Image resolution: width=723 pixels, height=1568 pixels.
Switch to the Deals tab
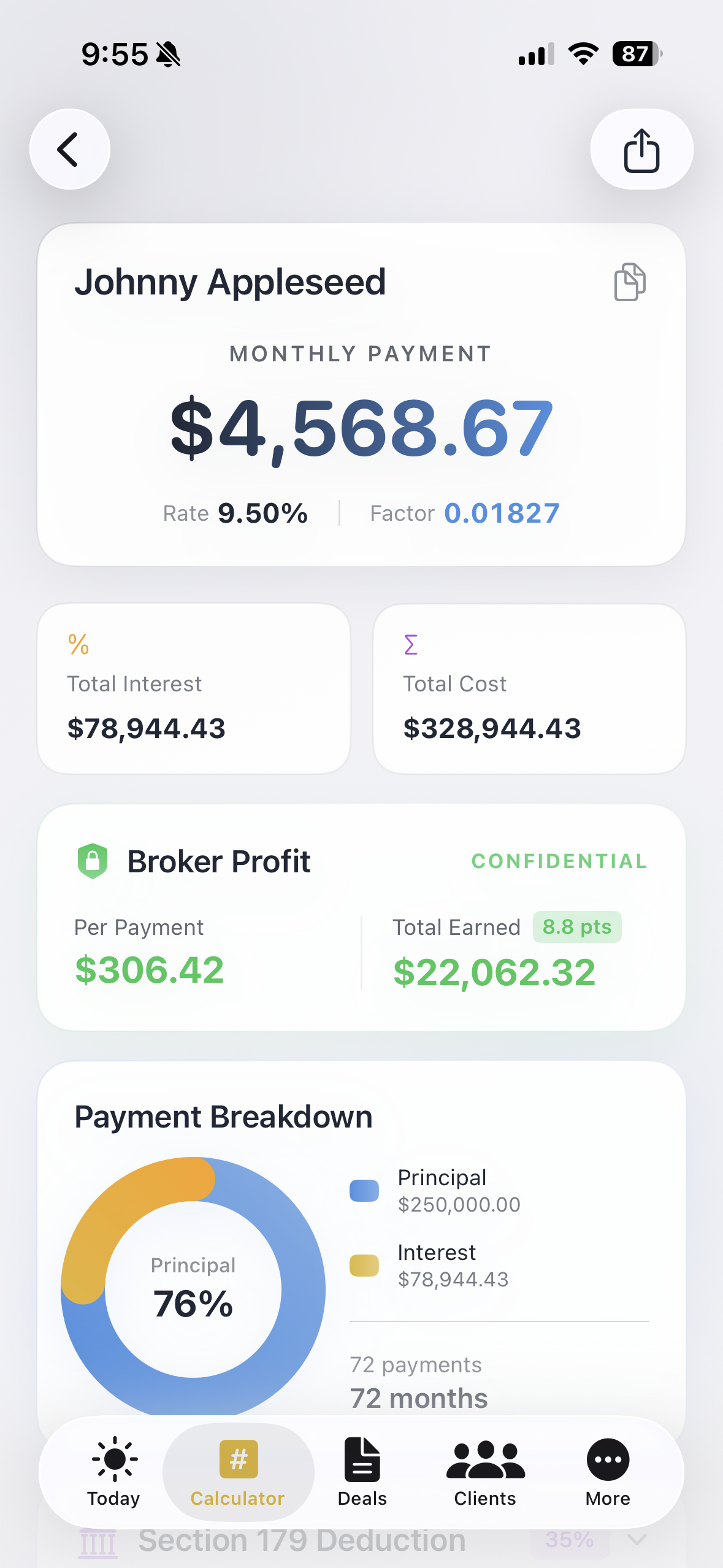362,1472
